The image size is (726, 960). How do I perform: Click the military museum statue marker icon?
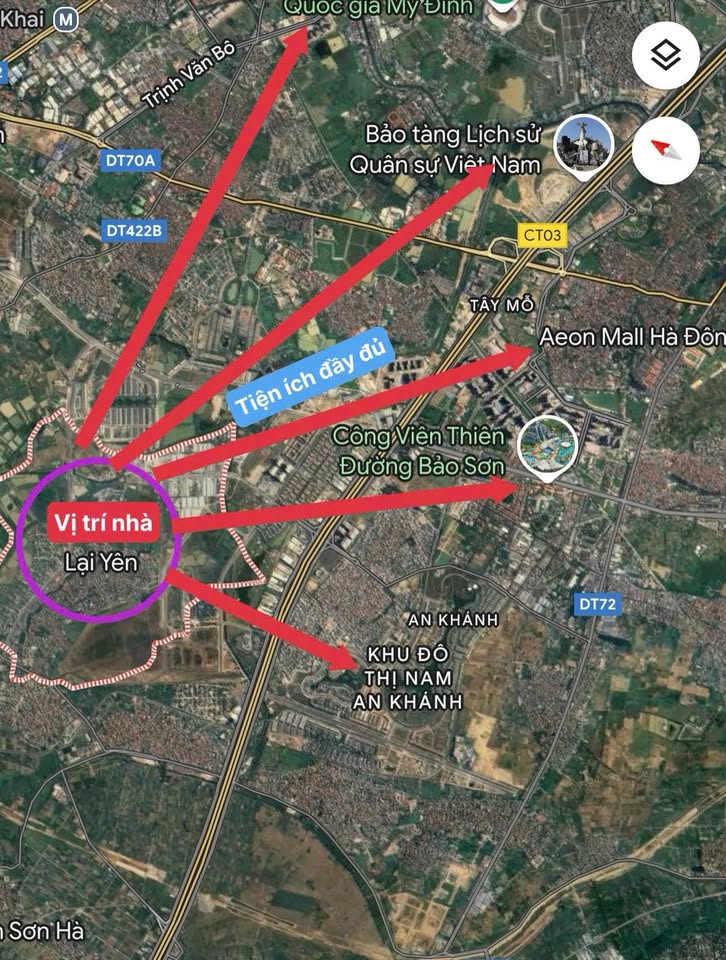click(x=583, y=145)
